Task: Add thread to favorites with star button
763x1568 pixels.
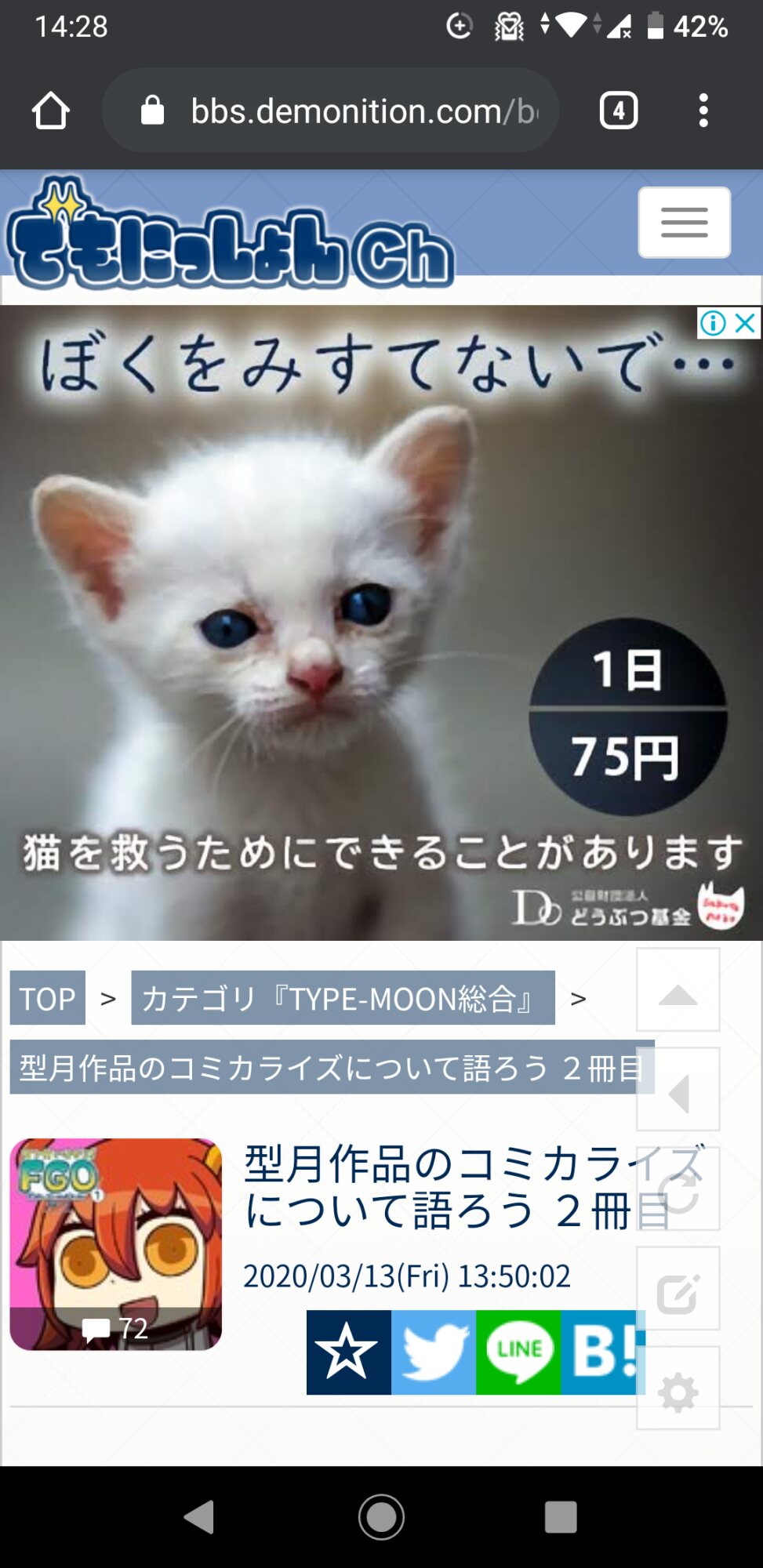Action: point(348,1352)
